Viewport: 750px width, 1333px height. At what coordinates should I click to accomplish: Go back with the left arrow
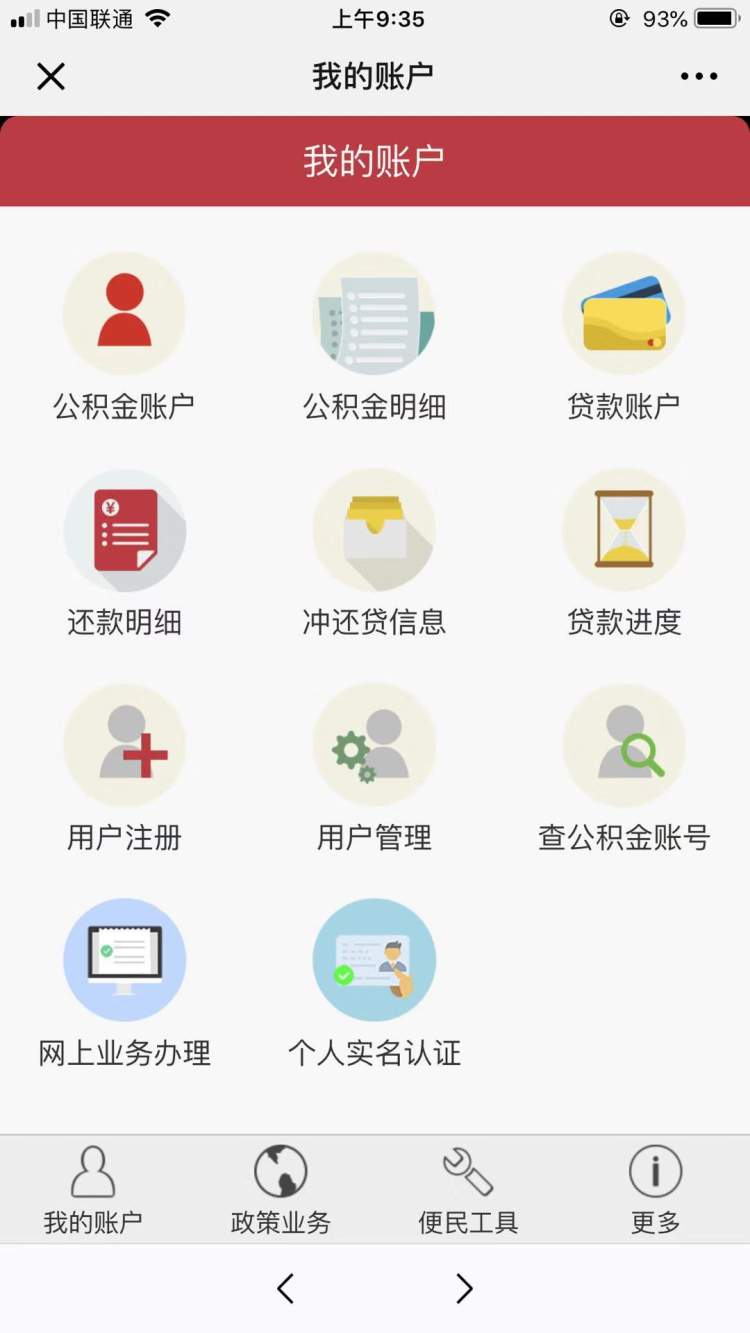(285, 1288)
